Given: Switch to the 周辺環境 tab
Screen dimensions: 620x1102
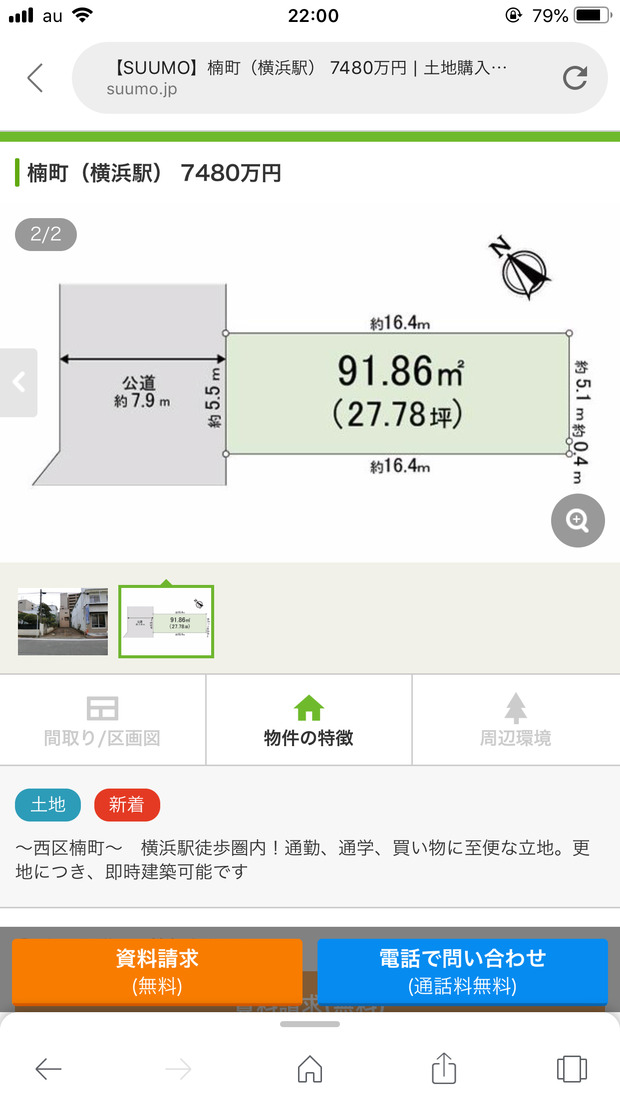Looking at the screenshot, I should pos(515,721).
